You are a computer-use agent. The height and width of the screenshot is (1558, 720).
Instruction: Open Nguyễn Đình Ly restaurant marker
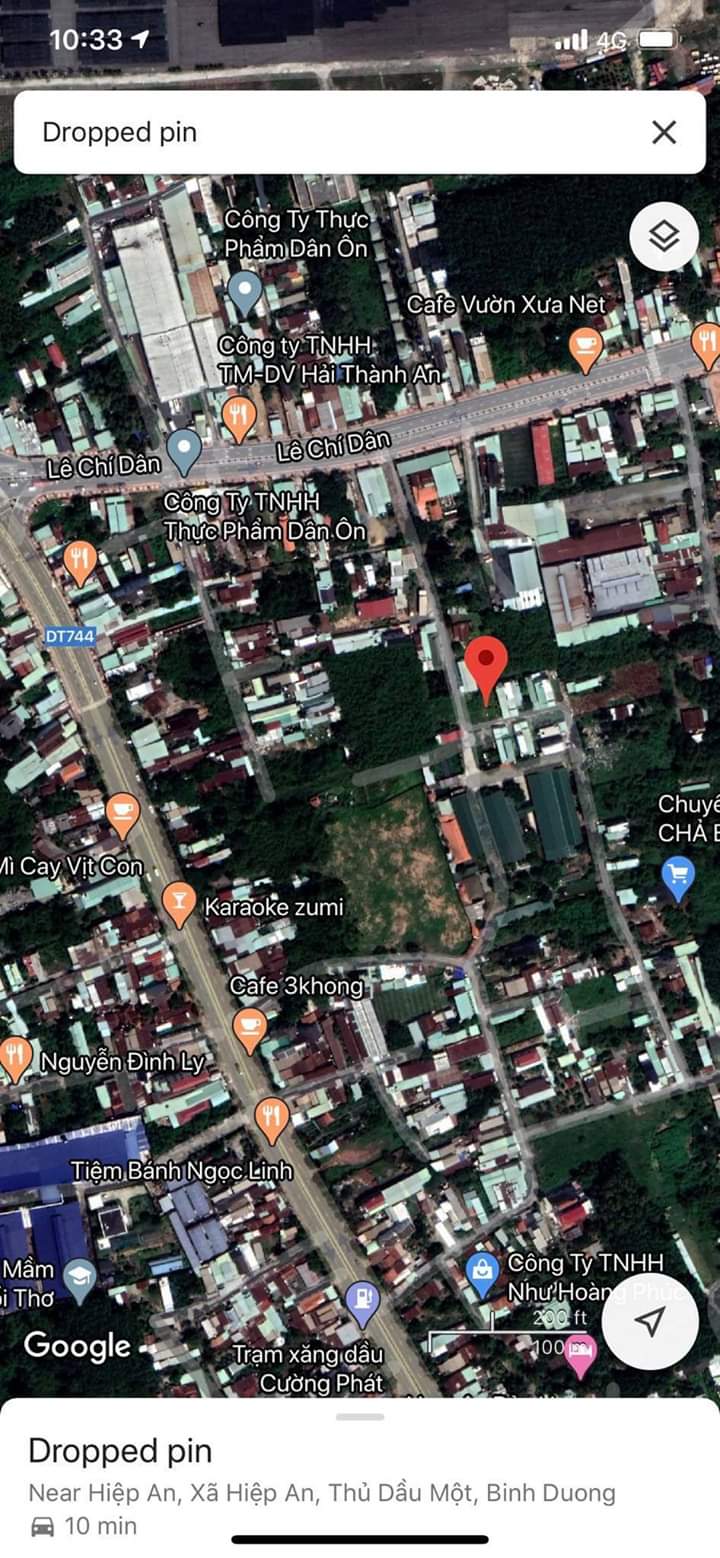pos(16,1056)
